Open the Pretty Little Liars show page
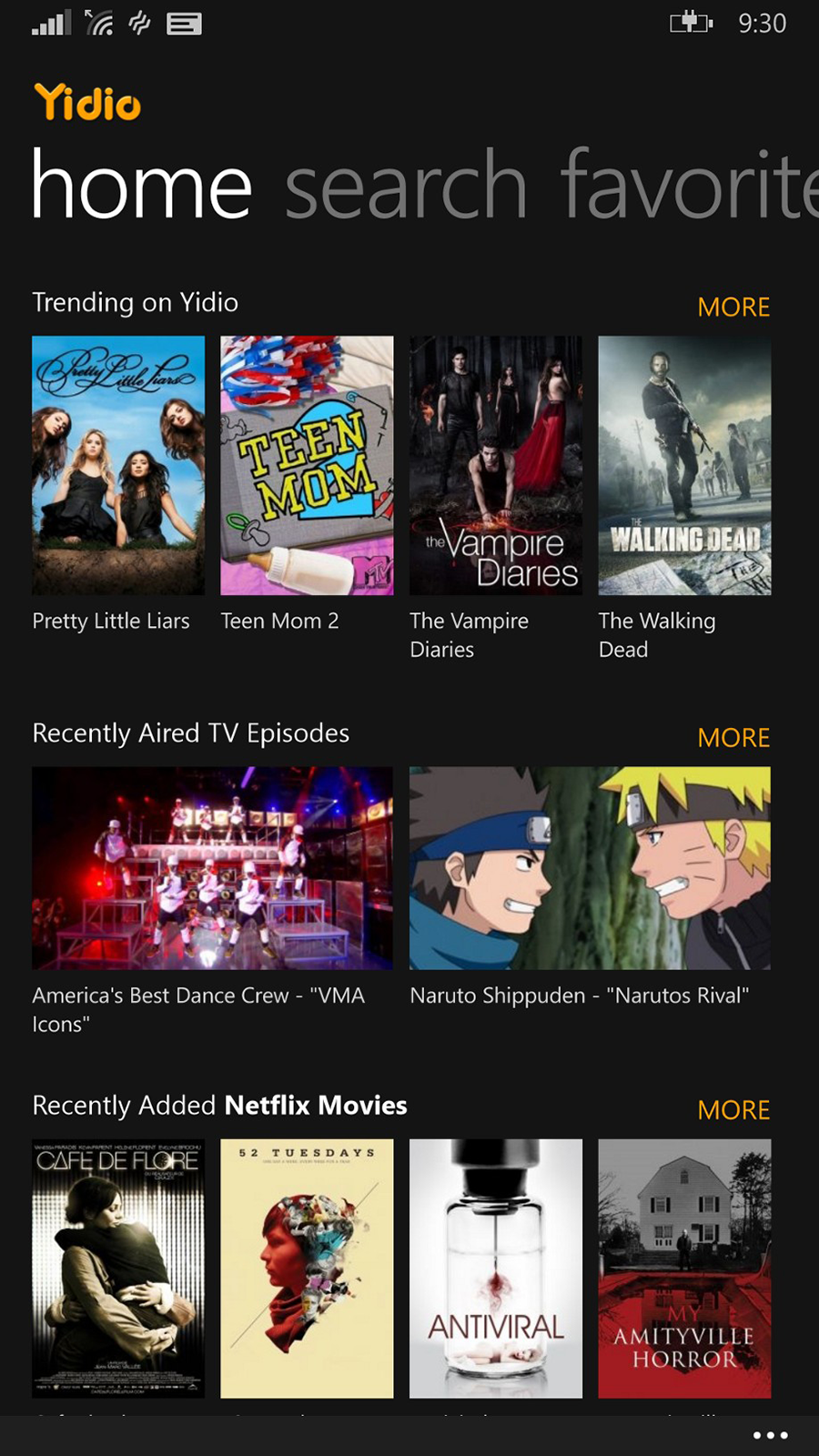819x1456 pixels. tap(118, 465)
